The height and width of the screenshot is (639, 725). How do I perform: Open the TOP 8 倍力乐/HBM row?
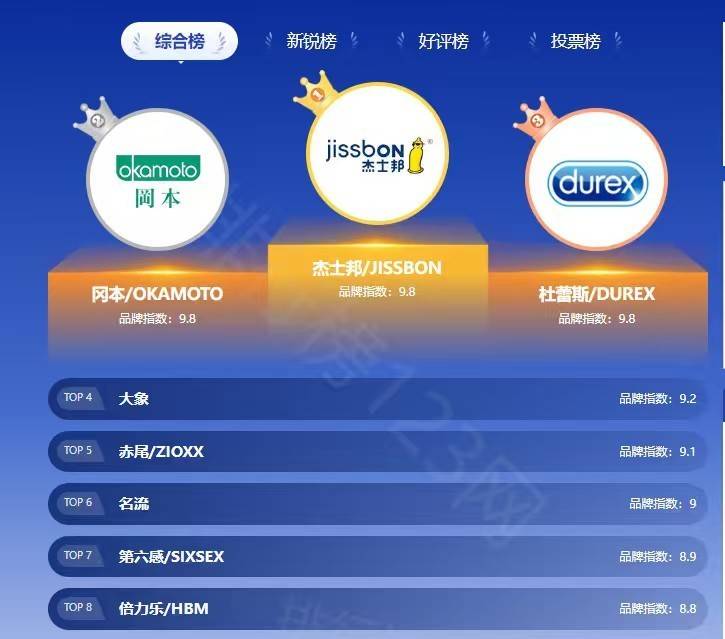pyautogui.click(x=377, y=608)
